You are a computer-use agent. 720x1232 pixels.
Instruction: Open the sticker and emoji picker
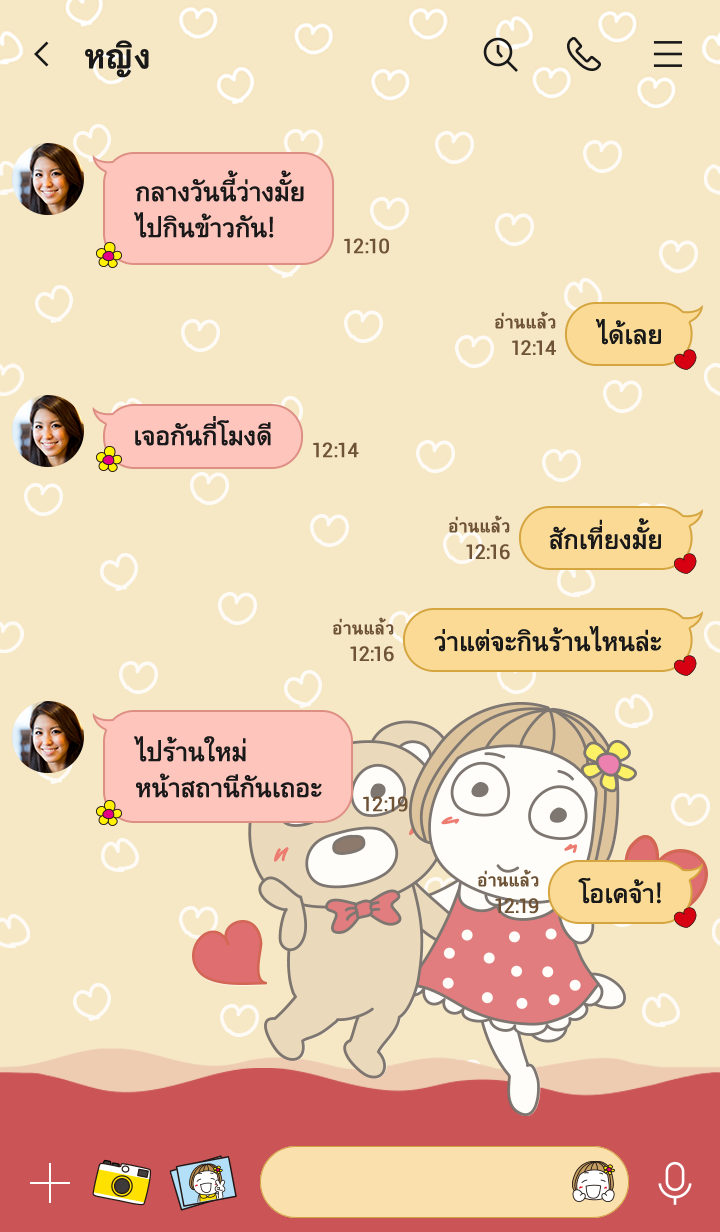592,1182
